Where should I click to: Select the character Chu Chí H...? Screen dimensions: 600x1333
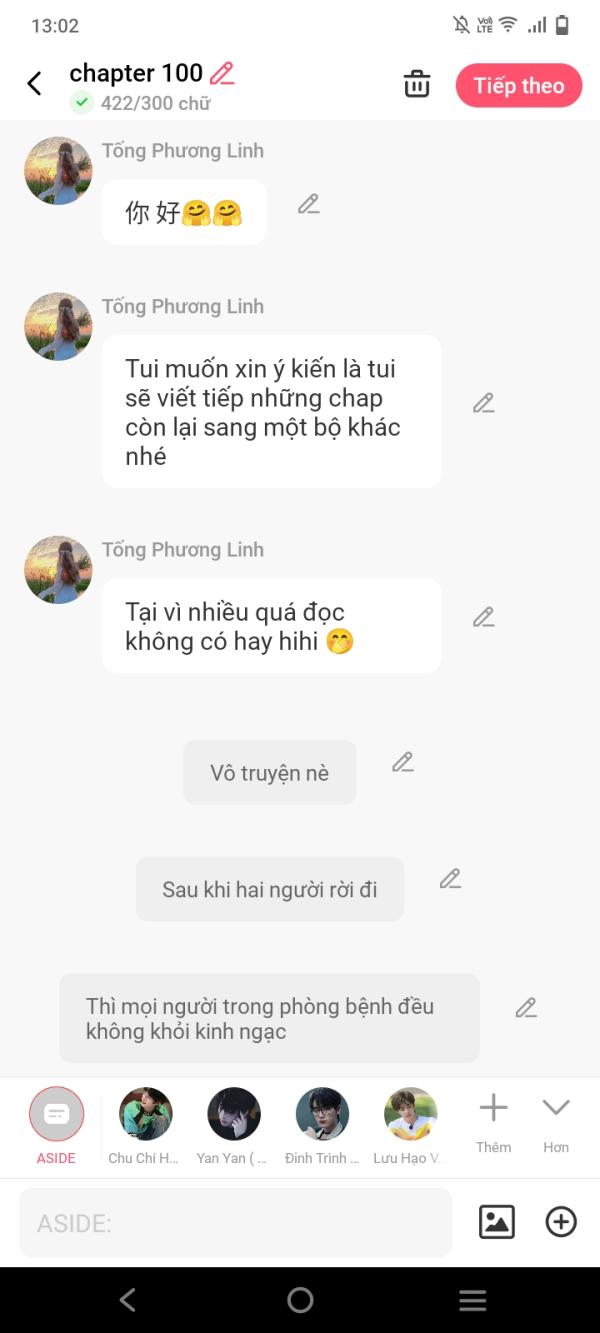click(x=145, y=1114)
